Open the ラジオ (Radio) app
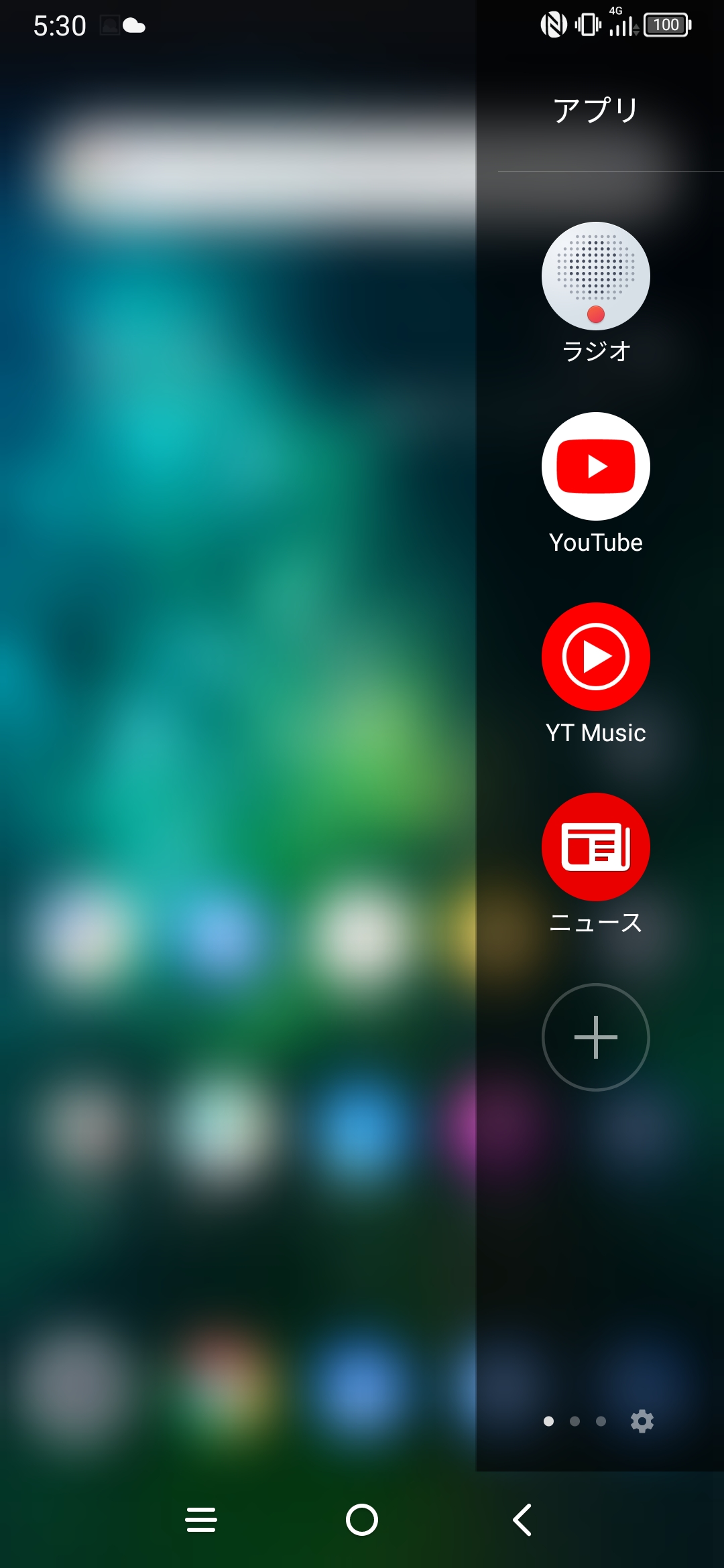This screenshot has width=724, height=1568. (x=595, y=275)
